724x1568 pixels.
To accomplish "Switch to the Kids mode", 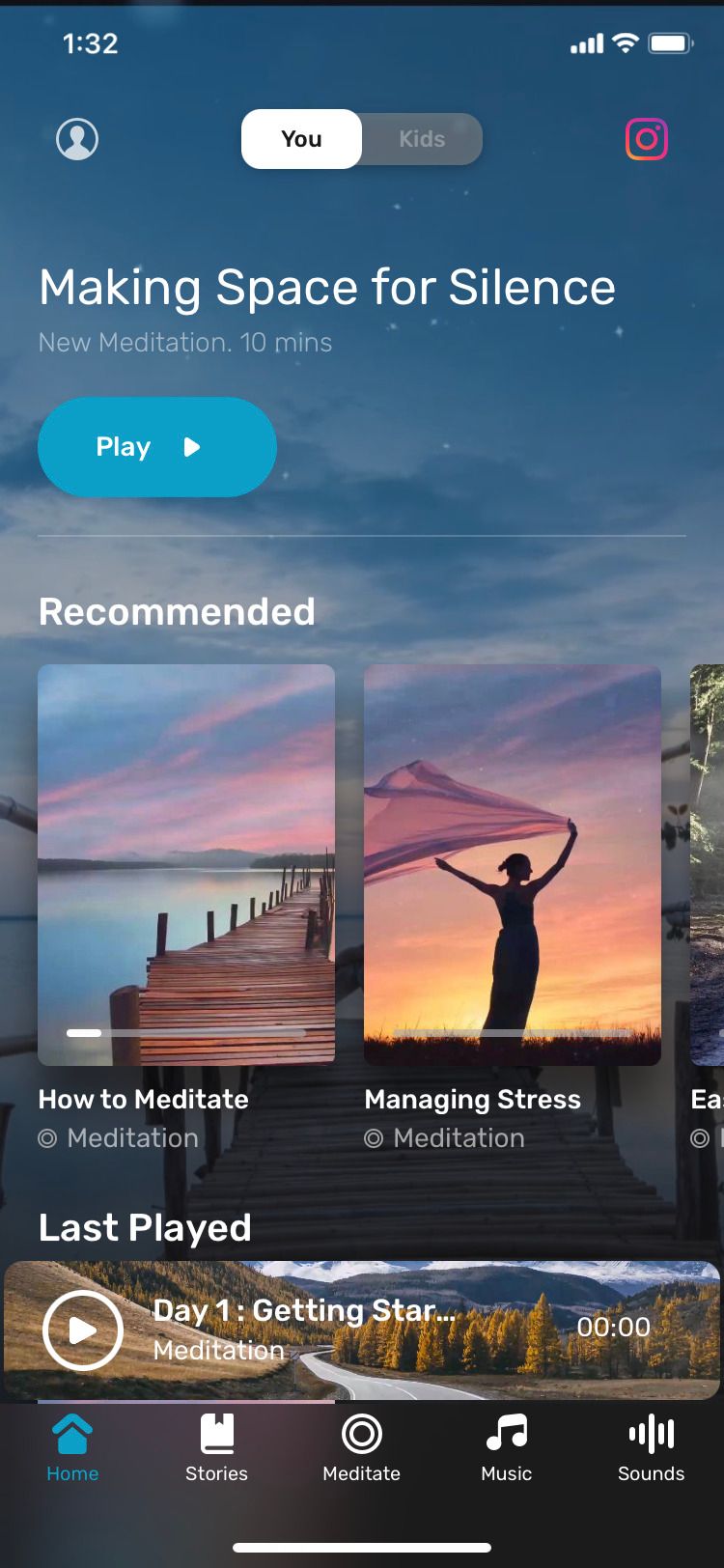I will click(x=422, y=138).
